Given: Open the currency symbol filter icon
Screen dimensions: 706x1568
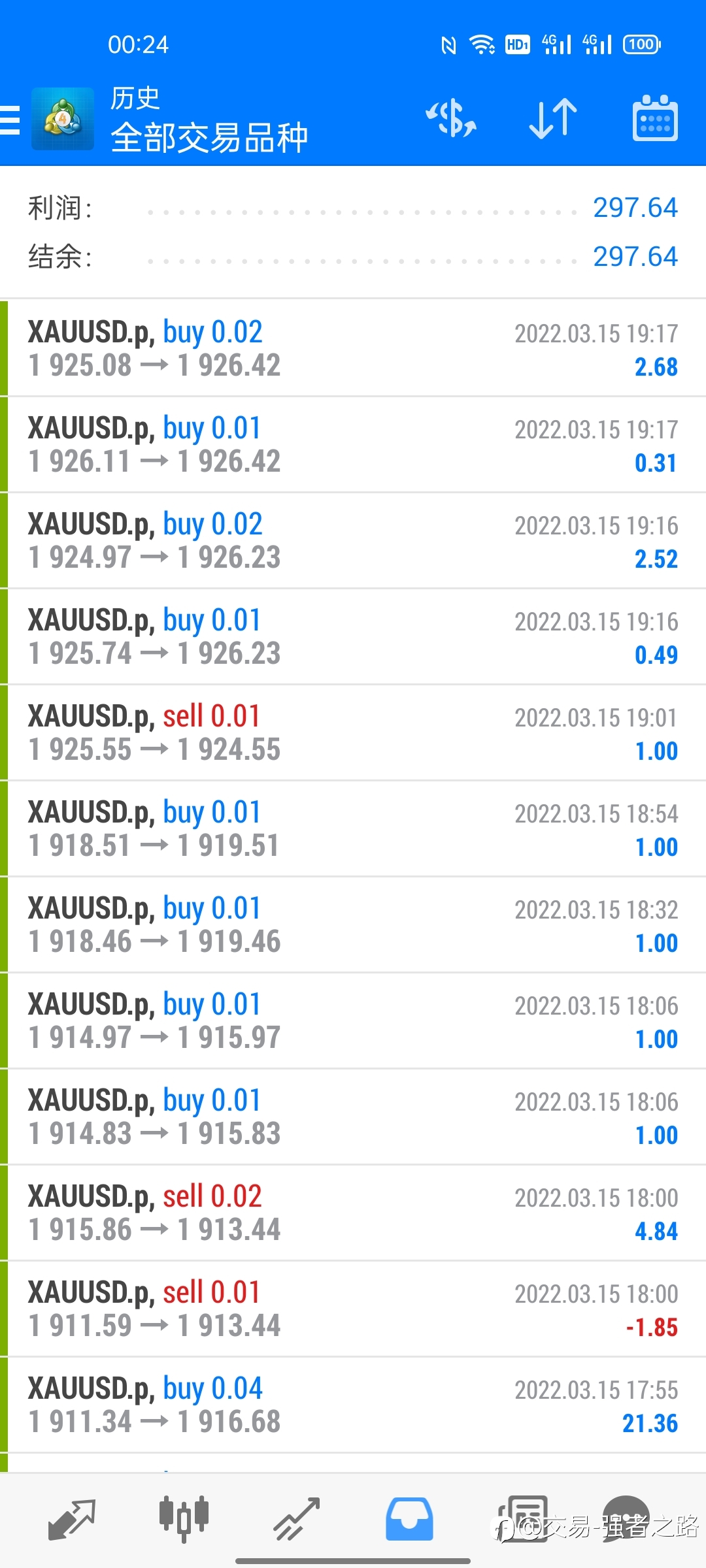Looking at the screenshot, I should (x=451, y=119).
